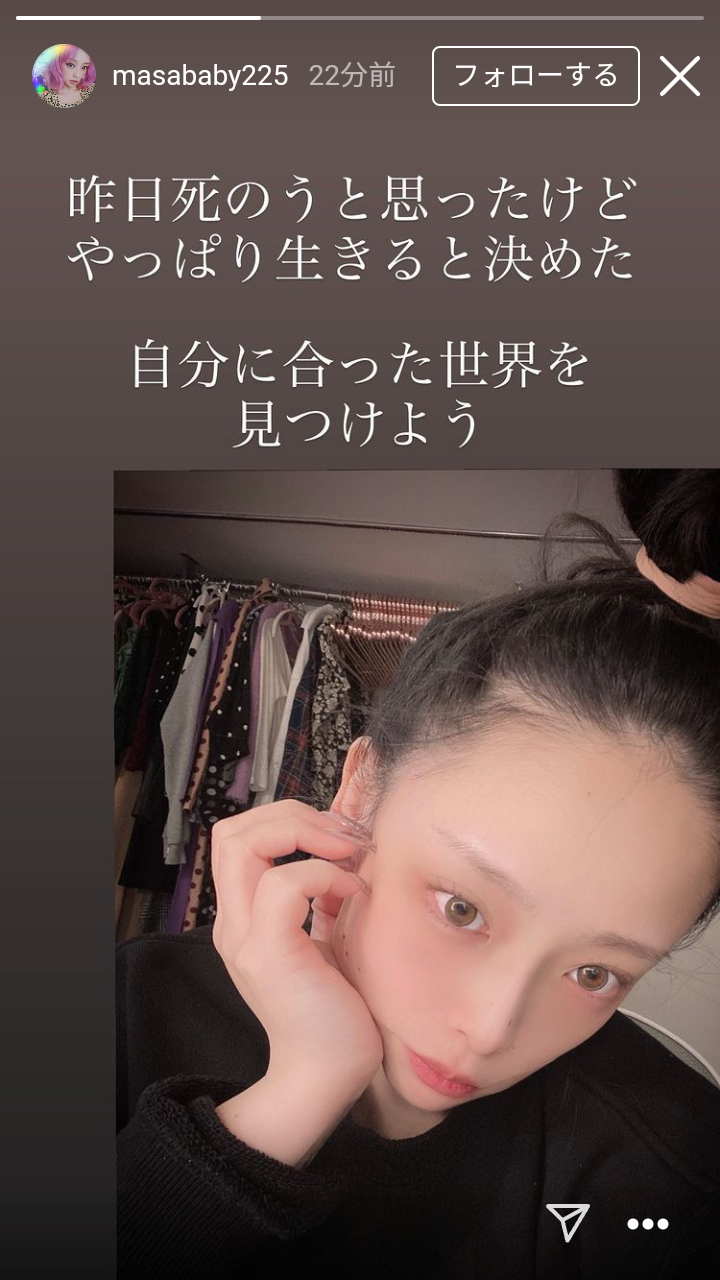720x1280 pixels.
Task: Open masababy225's profile picture
Action: coord(64,76)
